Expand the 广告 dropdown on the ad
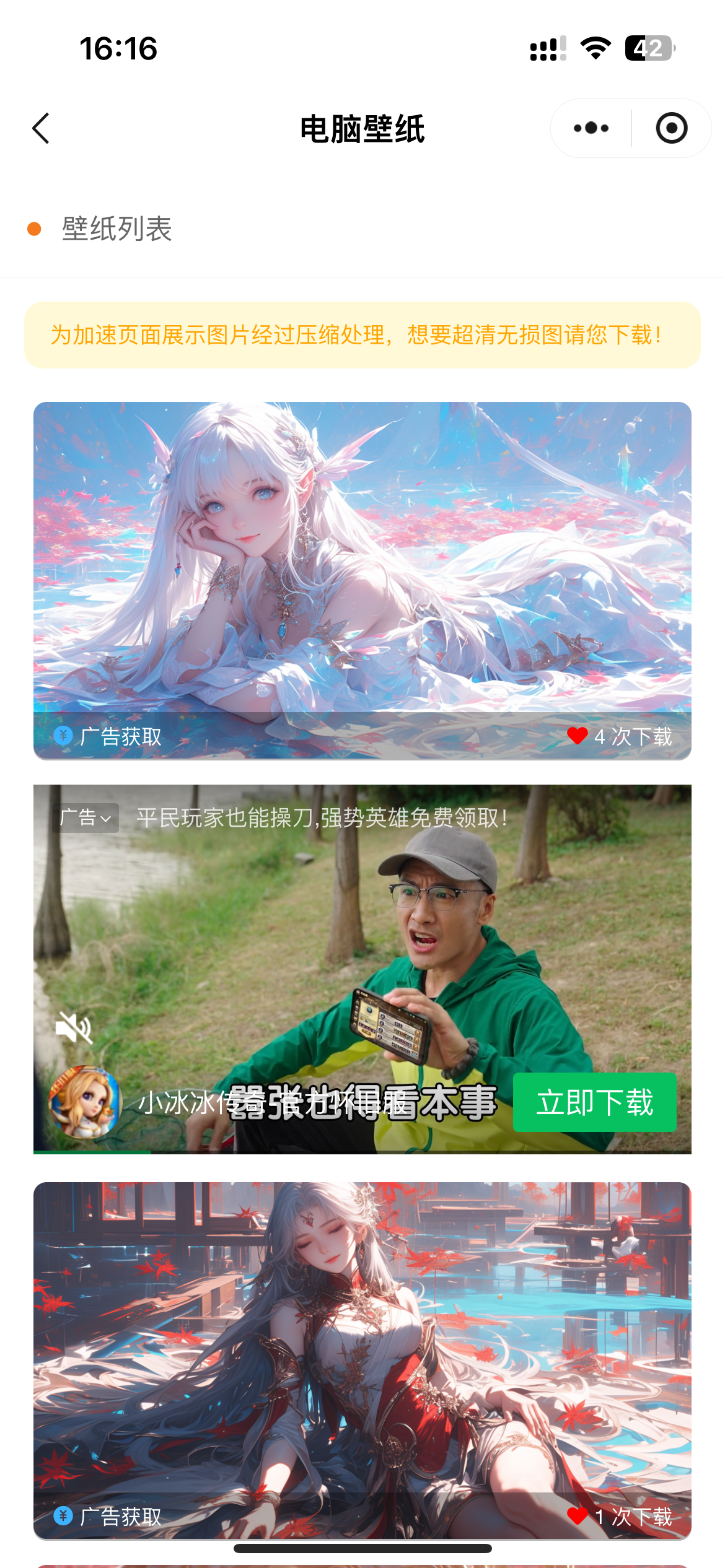This screenshot has width=725, height=1568. 87,818
